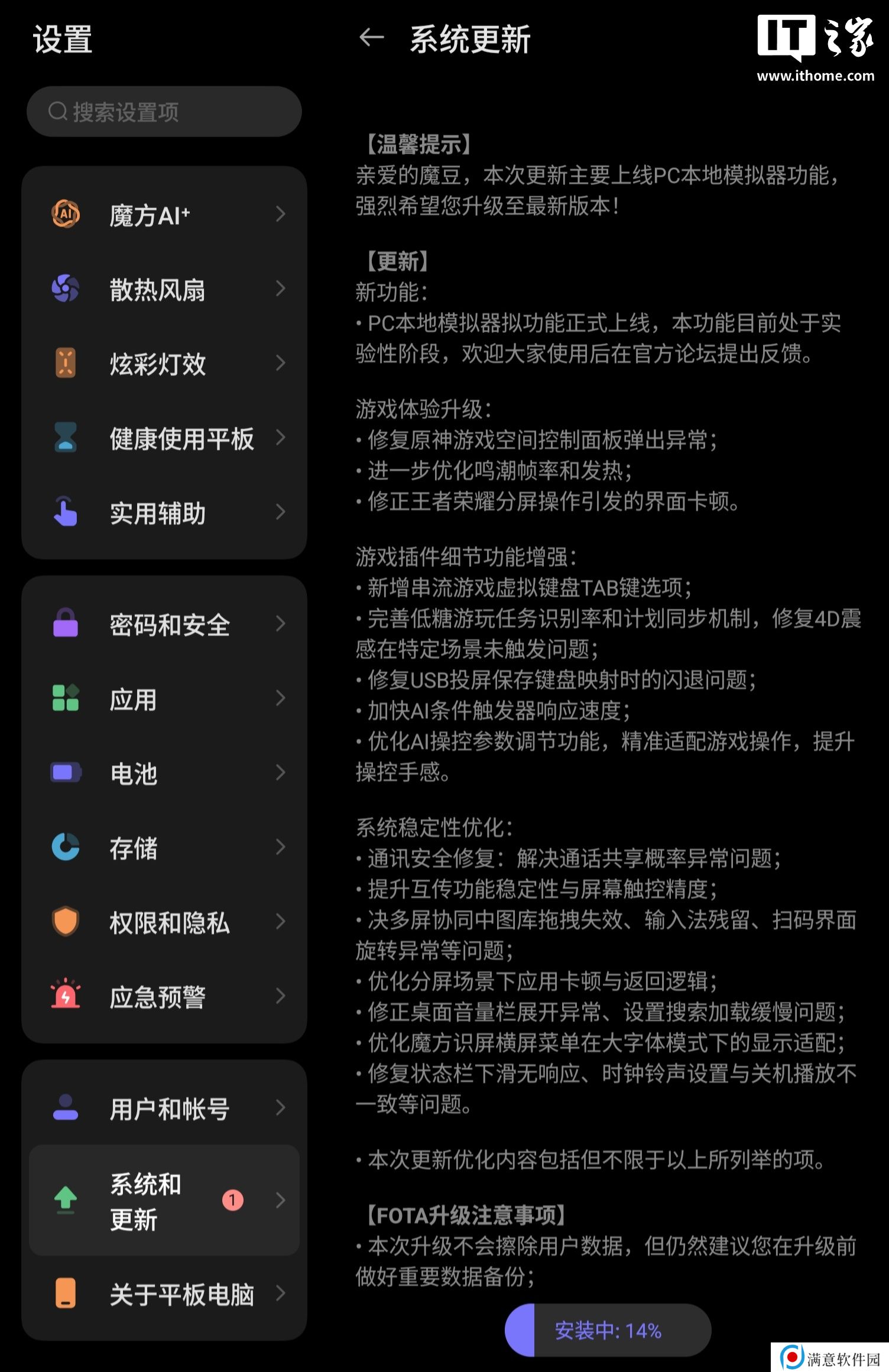
Task: Open 密码和安全 settings
Action: (x=164, y=625)
